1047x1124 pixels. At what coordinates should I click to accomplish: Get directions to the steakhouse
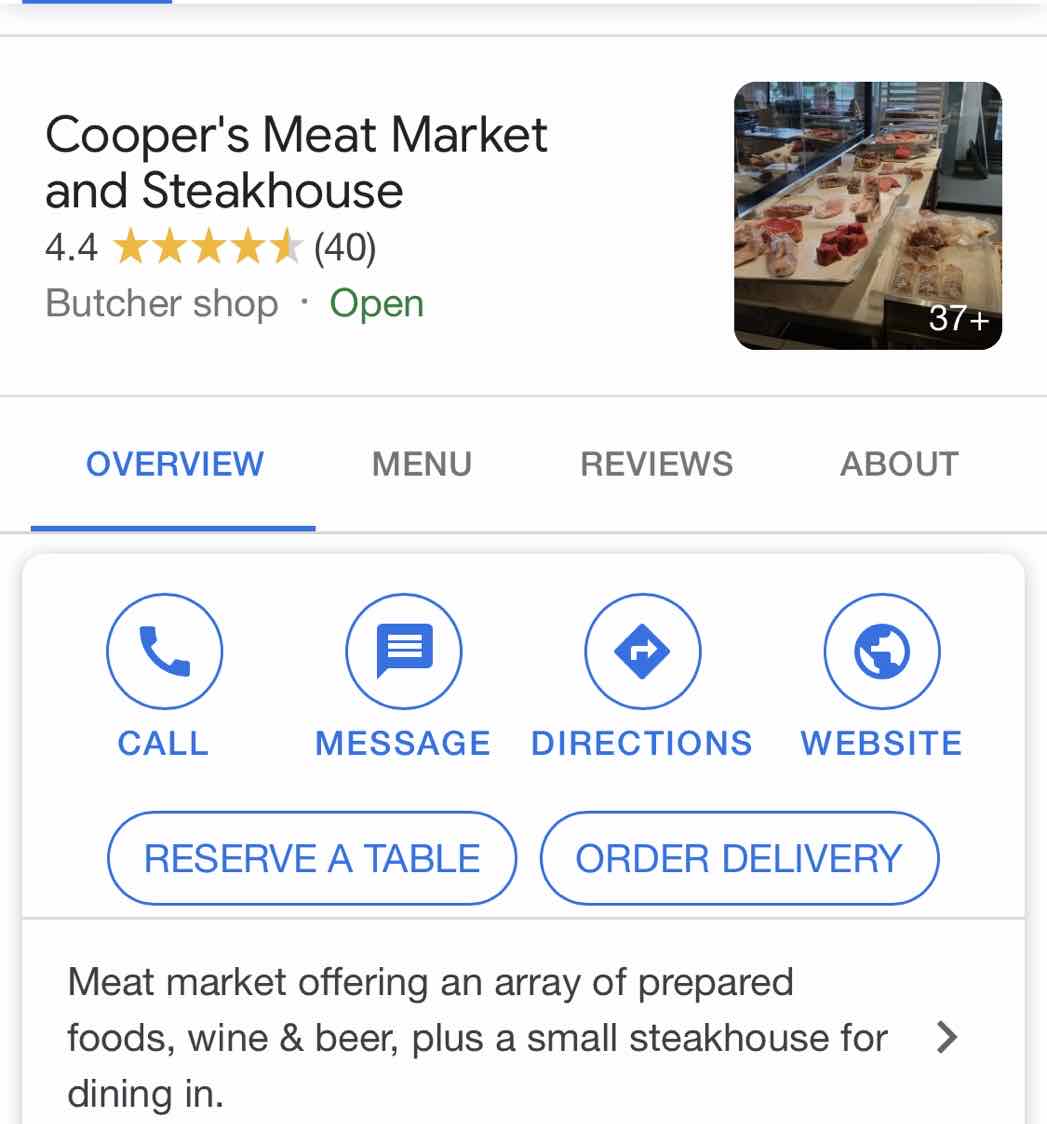point(642,652)
